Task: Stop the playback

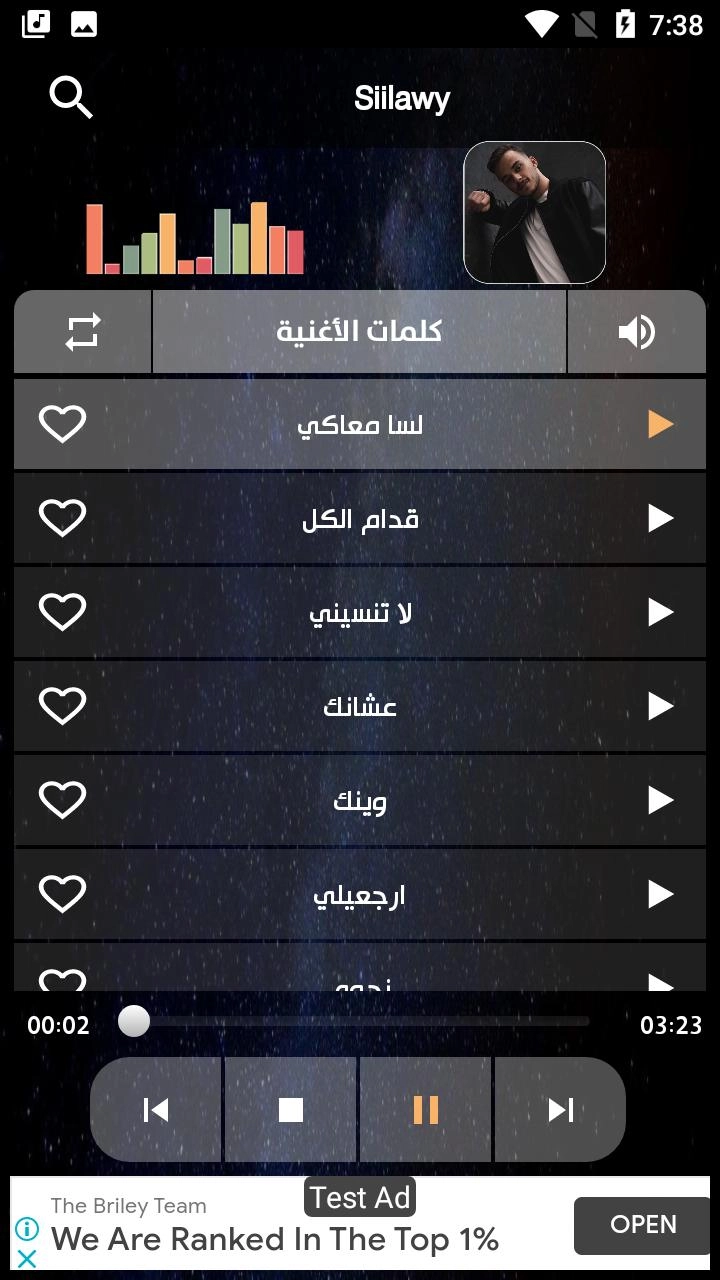Action: (x=291, y=1110)
